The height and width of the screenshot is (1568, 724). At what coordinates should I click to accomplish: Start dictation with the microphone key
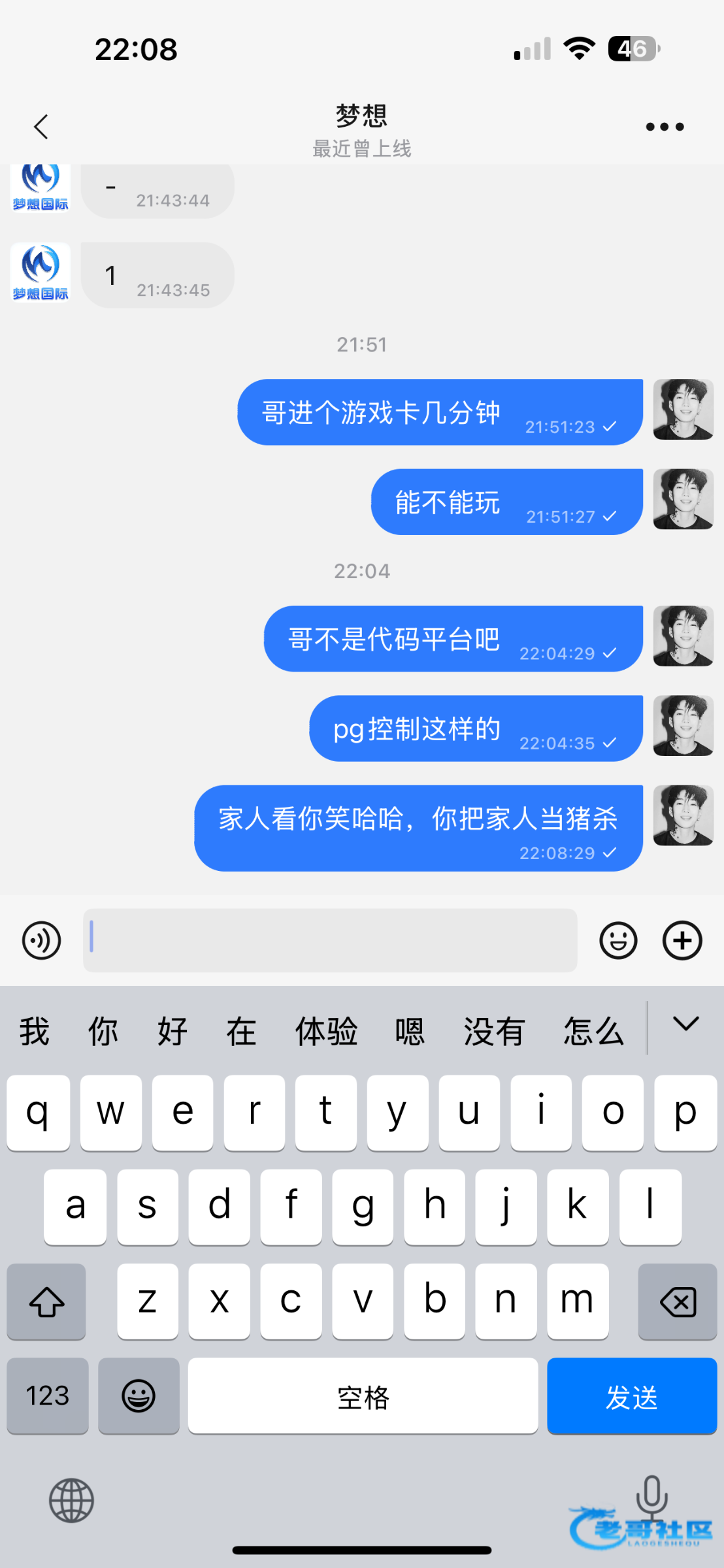651,1497
